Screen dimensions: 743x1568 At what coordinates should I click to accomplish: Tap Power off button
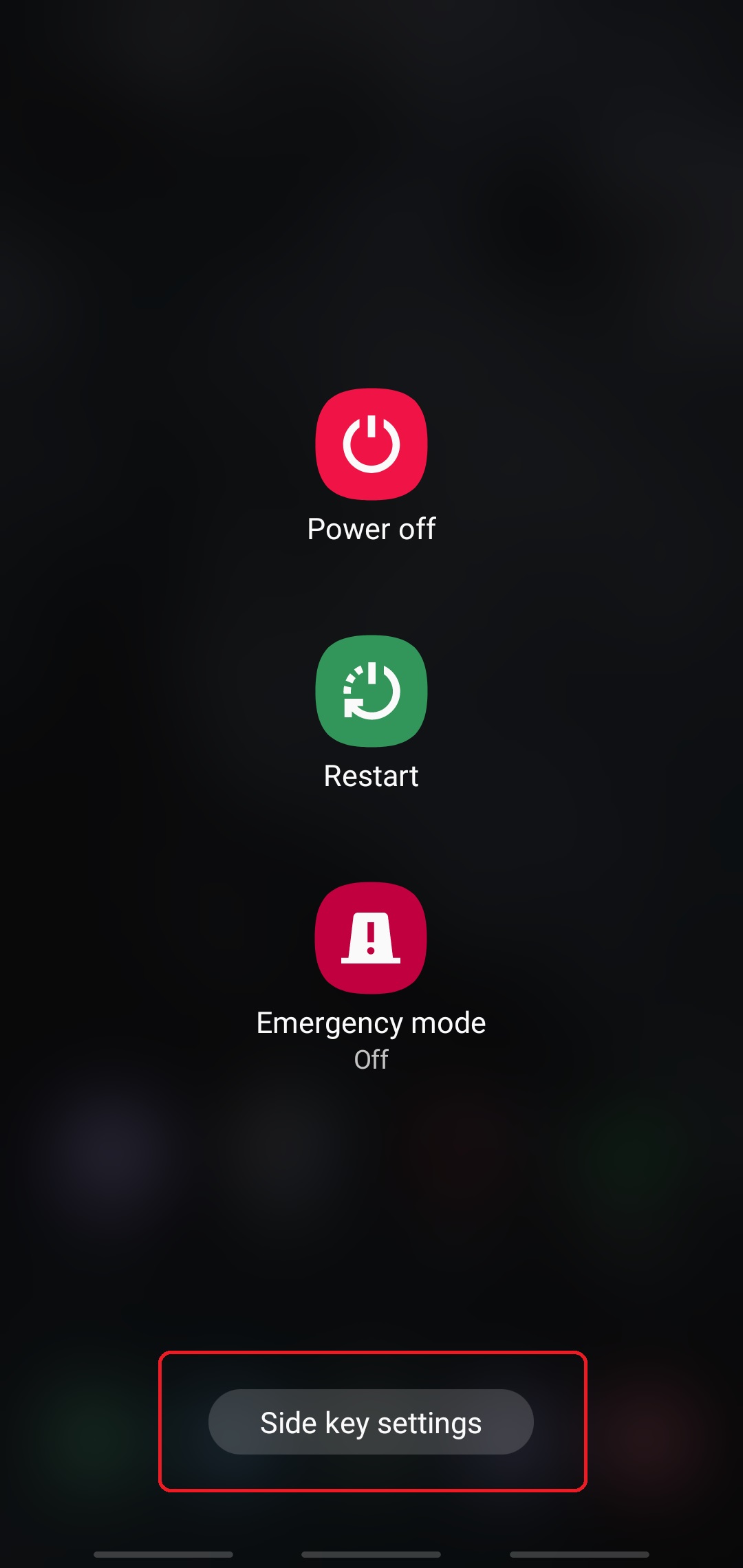(371, 444)
